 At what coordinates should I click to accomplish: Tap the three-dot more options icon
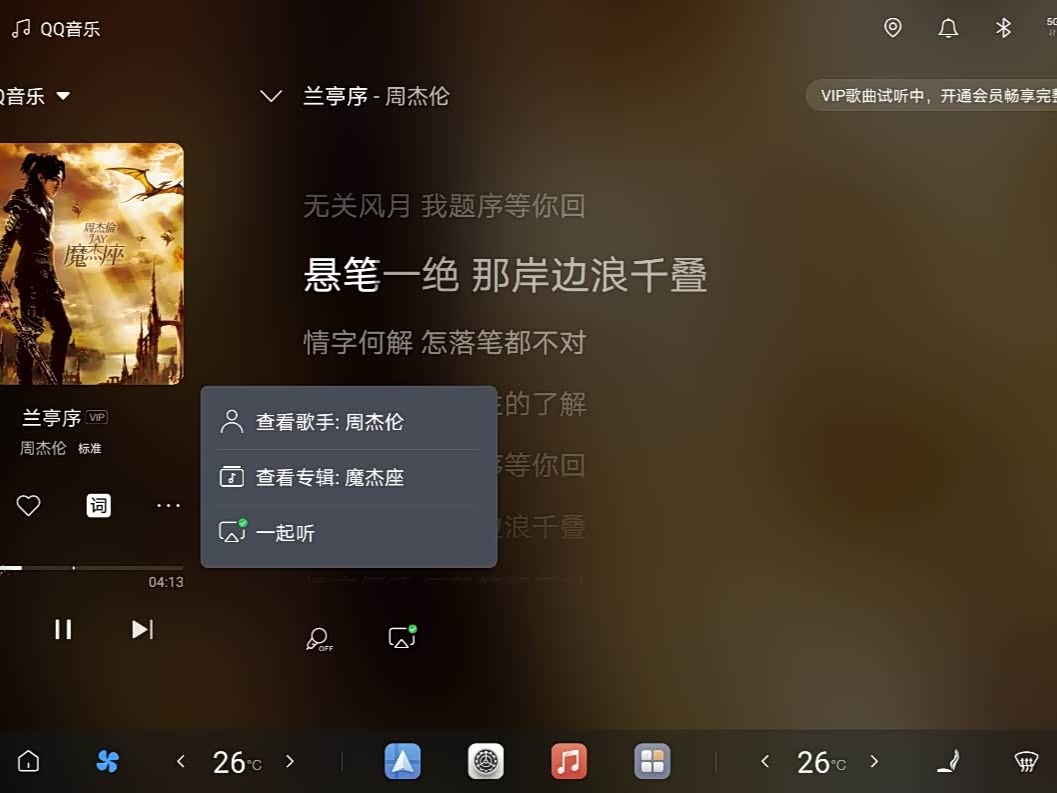[x=168, y=506]
